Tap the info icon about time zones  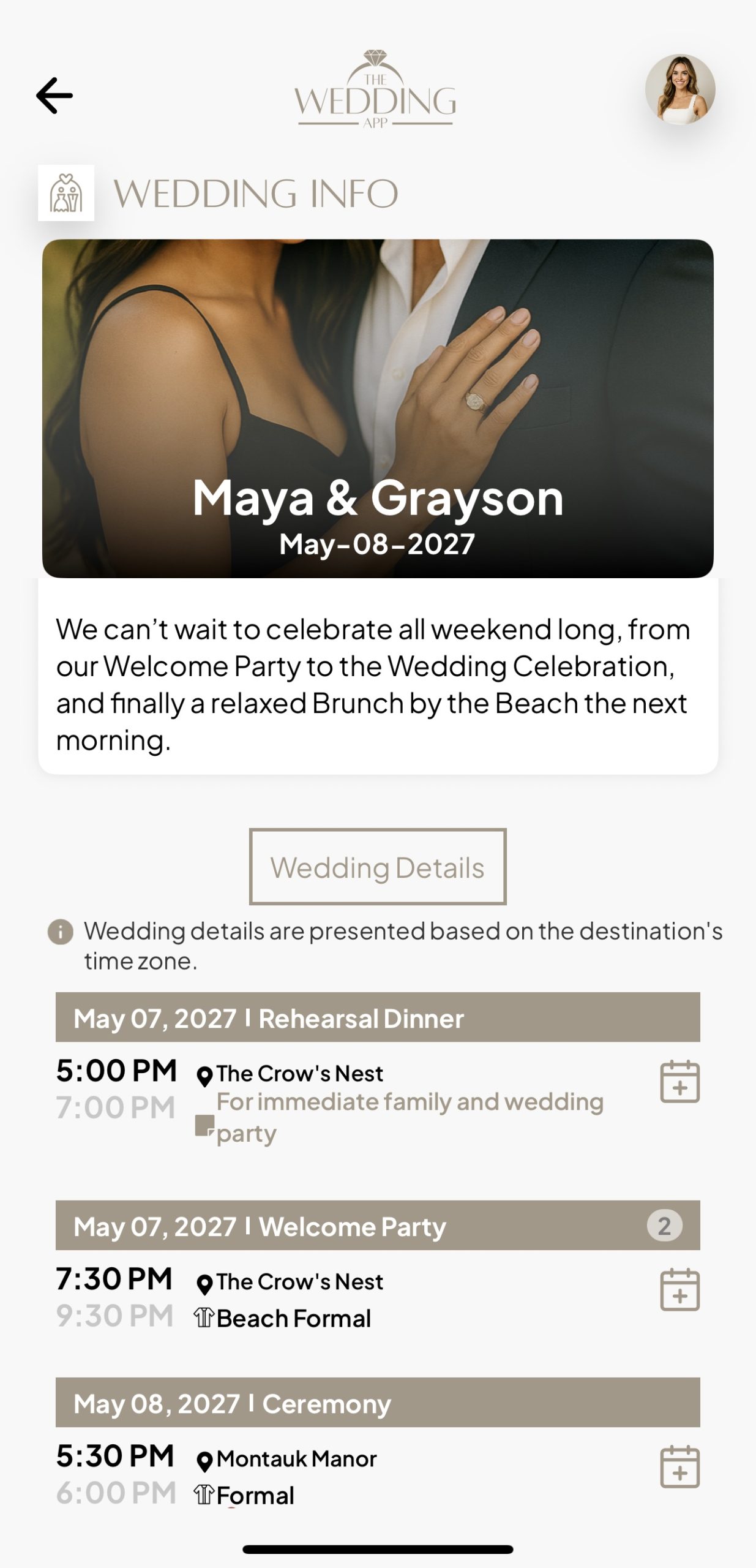point(59,935)
